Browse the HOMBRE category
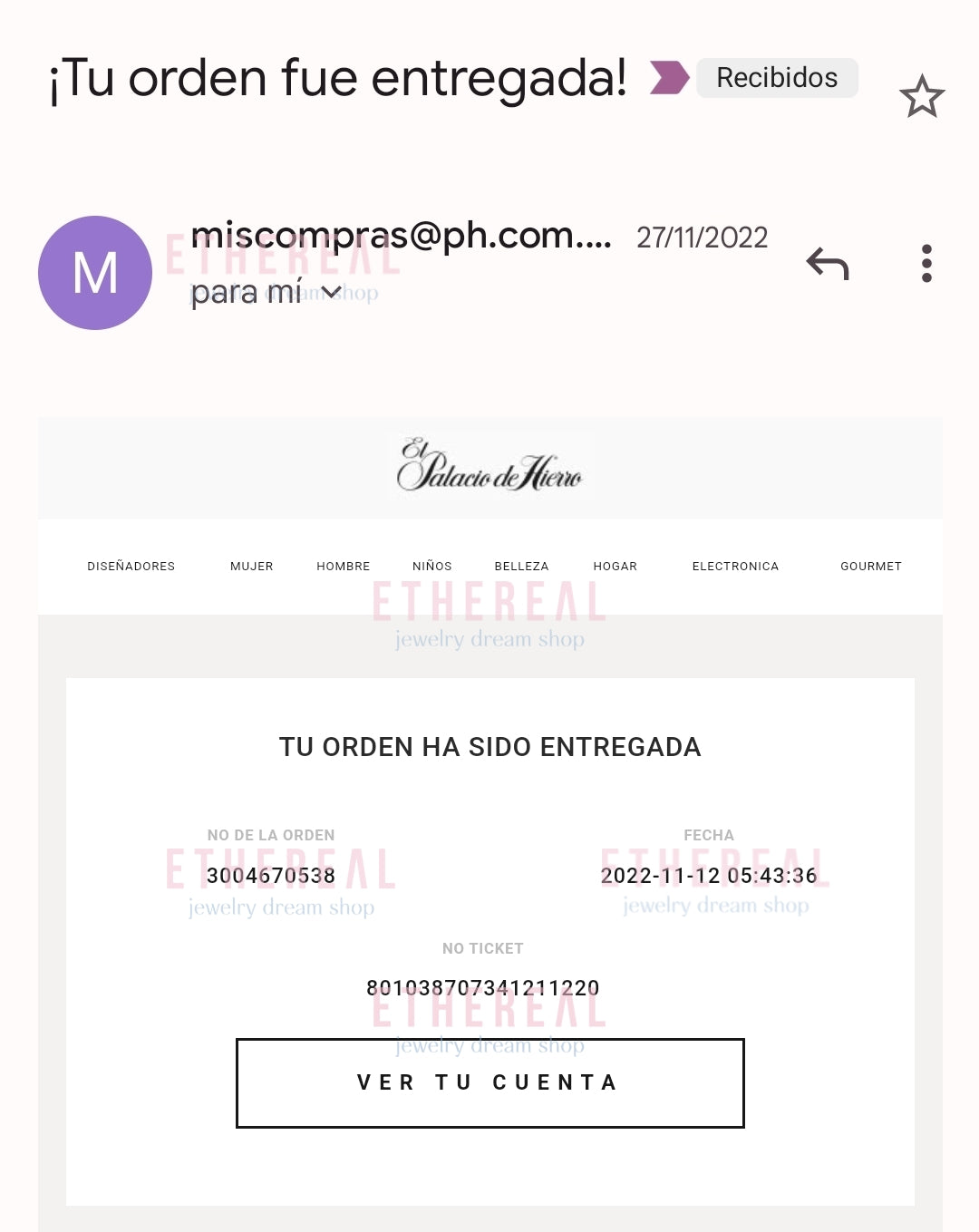The image size is (979, 1232). [x=344, y=567]
